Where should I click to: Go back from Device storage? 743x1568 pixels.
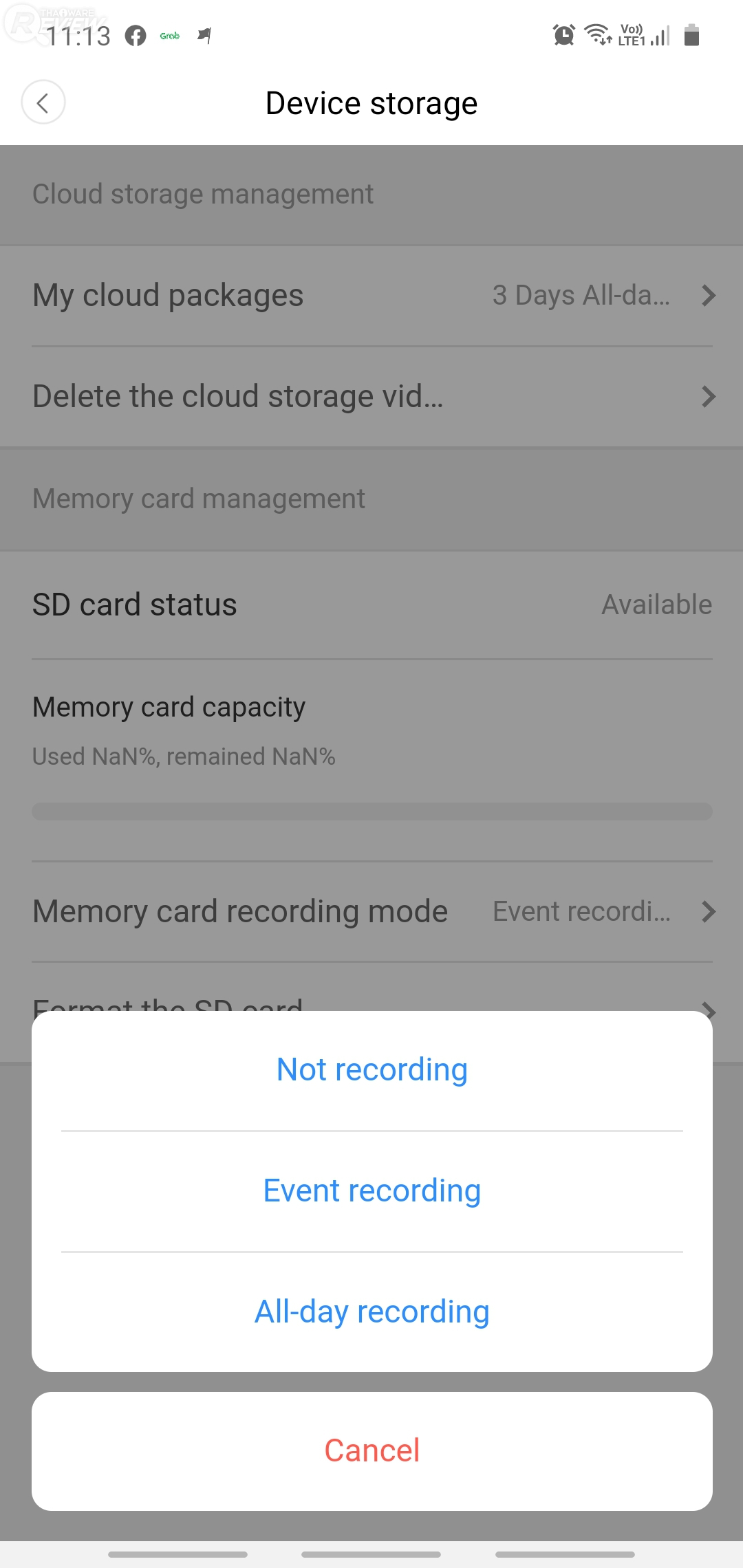tap(43, 103)
